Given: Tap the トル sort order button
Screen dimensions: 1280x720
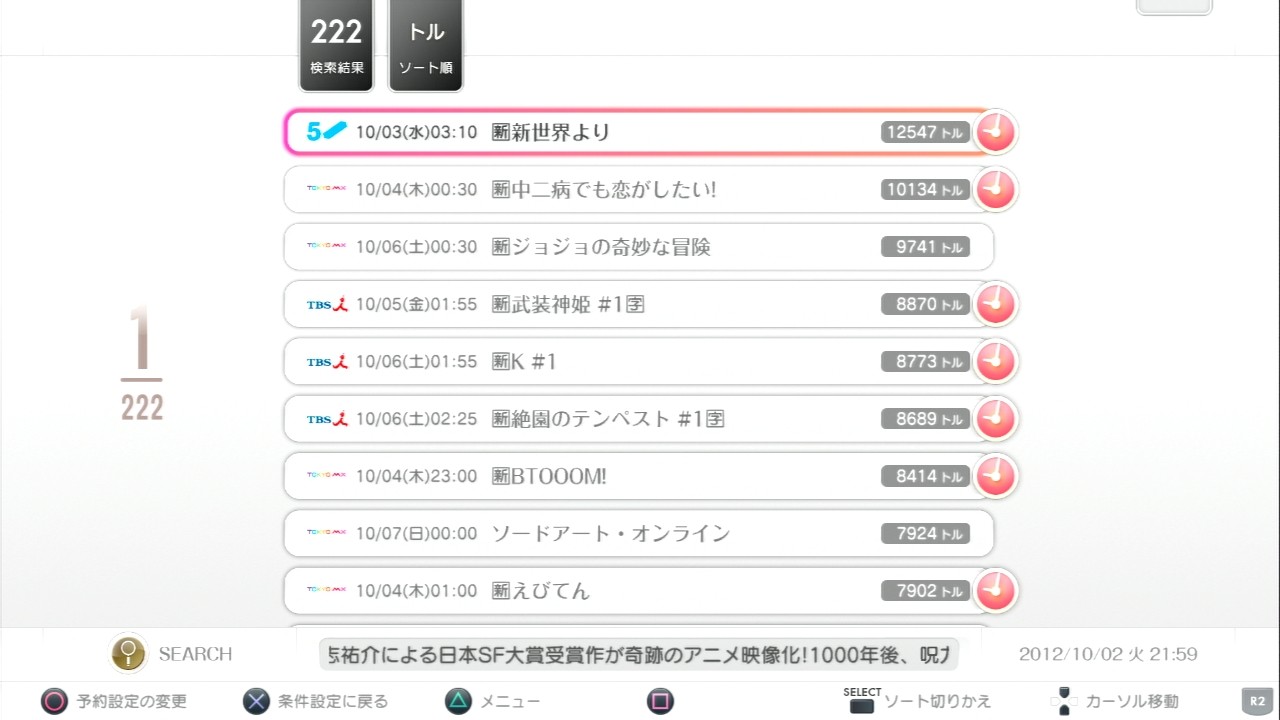Looking at the screenshot, I should pyautogui.click(x=426, y=45).
